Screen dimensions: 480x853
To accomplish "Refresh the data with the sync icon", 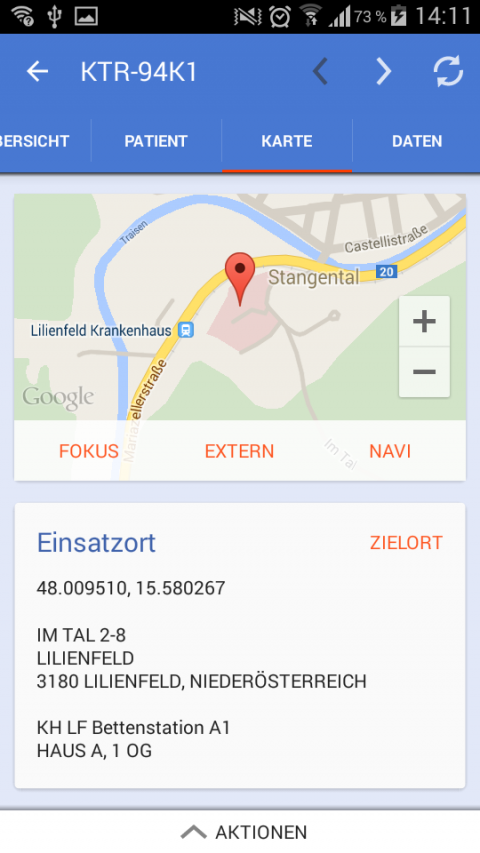I will (448, 71).
